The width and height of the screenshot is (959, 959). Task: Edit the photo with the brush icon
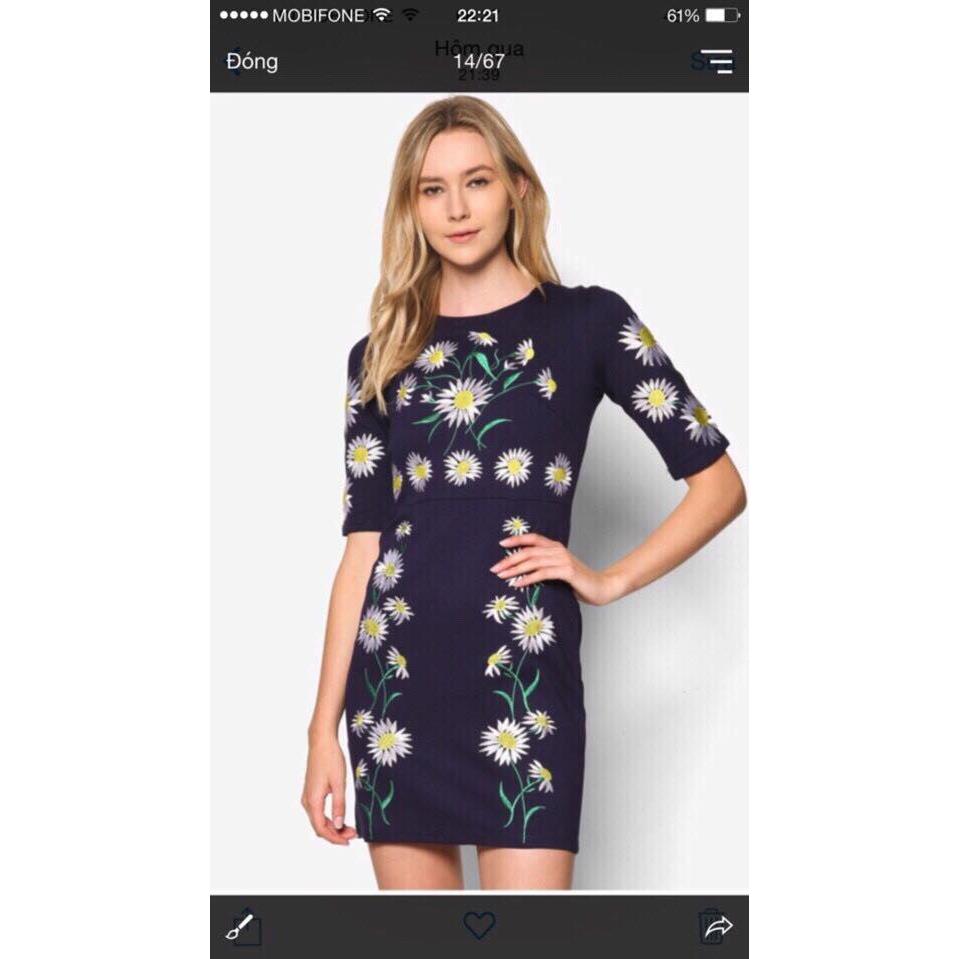point(242,926)
